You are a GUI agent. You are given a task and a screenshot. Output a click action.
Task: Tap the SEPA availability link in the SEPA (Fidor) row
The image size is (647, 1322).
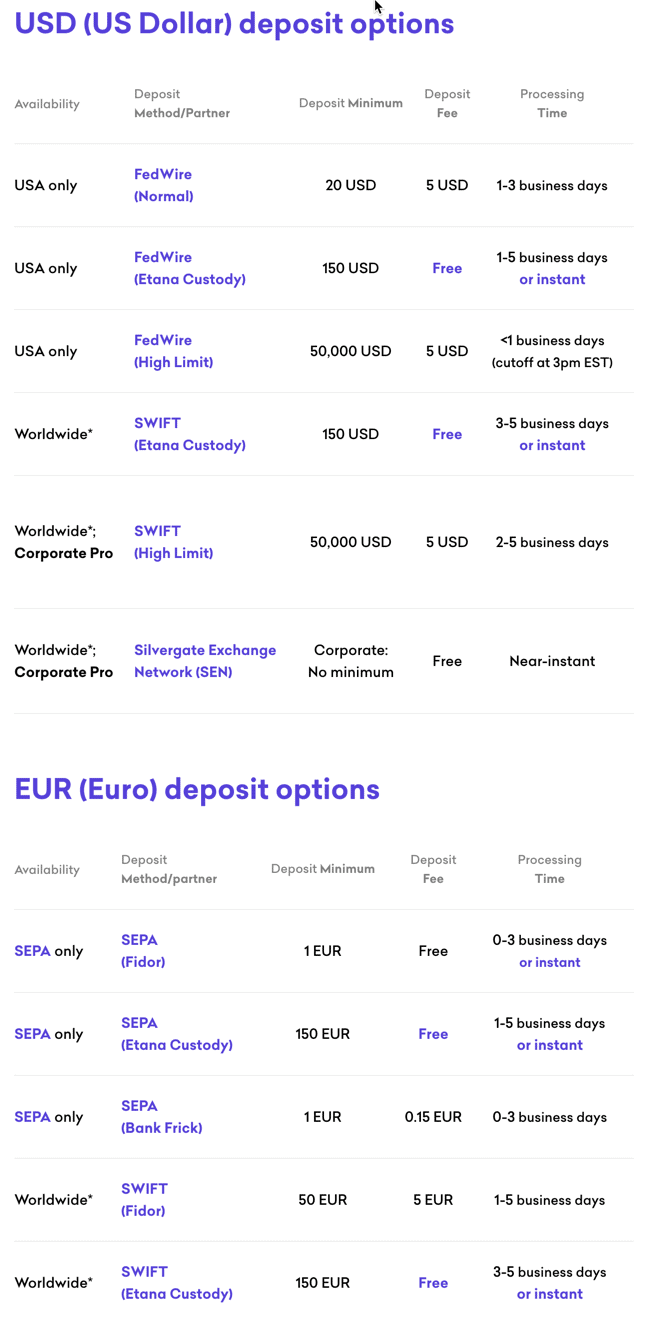click(32, 951)
